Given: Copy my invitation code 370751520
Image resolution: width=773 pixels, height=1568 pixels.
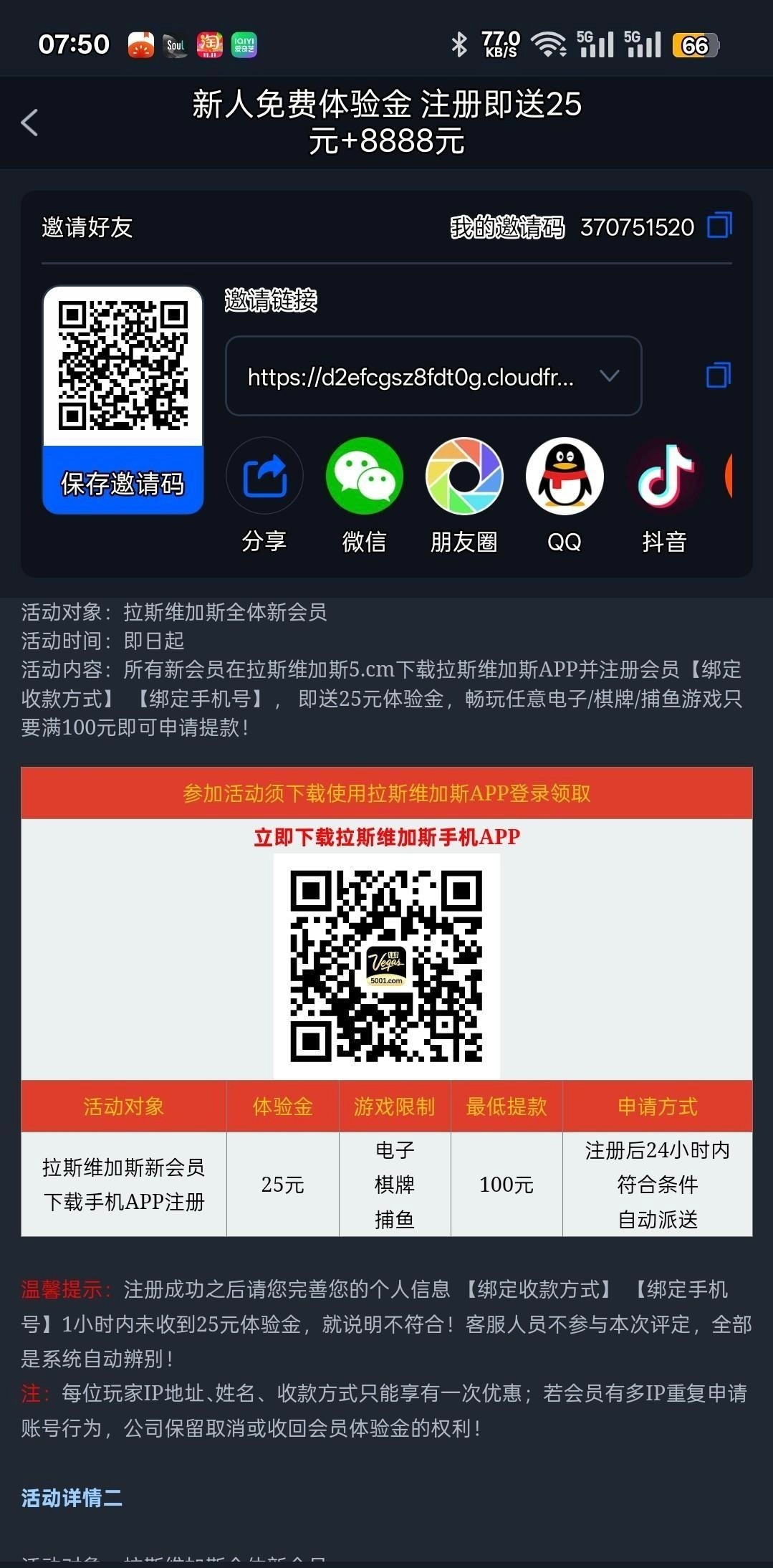Looking at the screenshot, I should [719, 226].
